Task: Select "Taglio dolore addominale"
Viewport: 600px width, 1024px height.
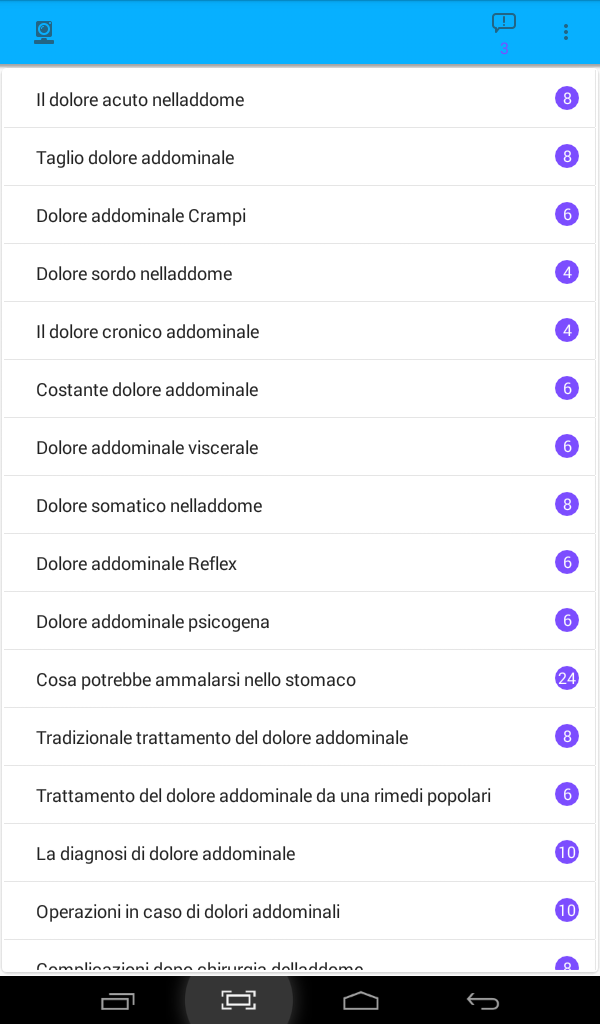Action: 135,157
